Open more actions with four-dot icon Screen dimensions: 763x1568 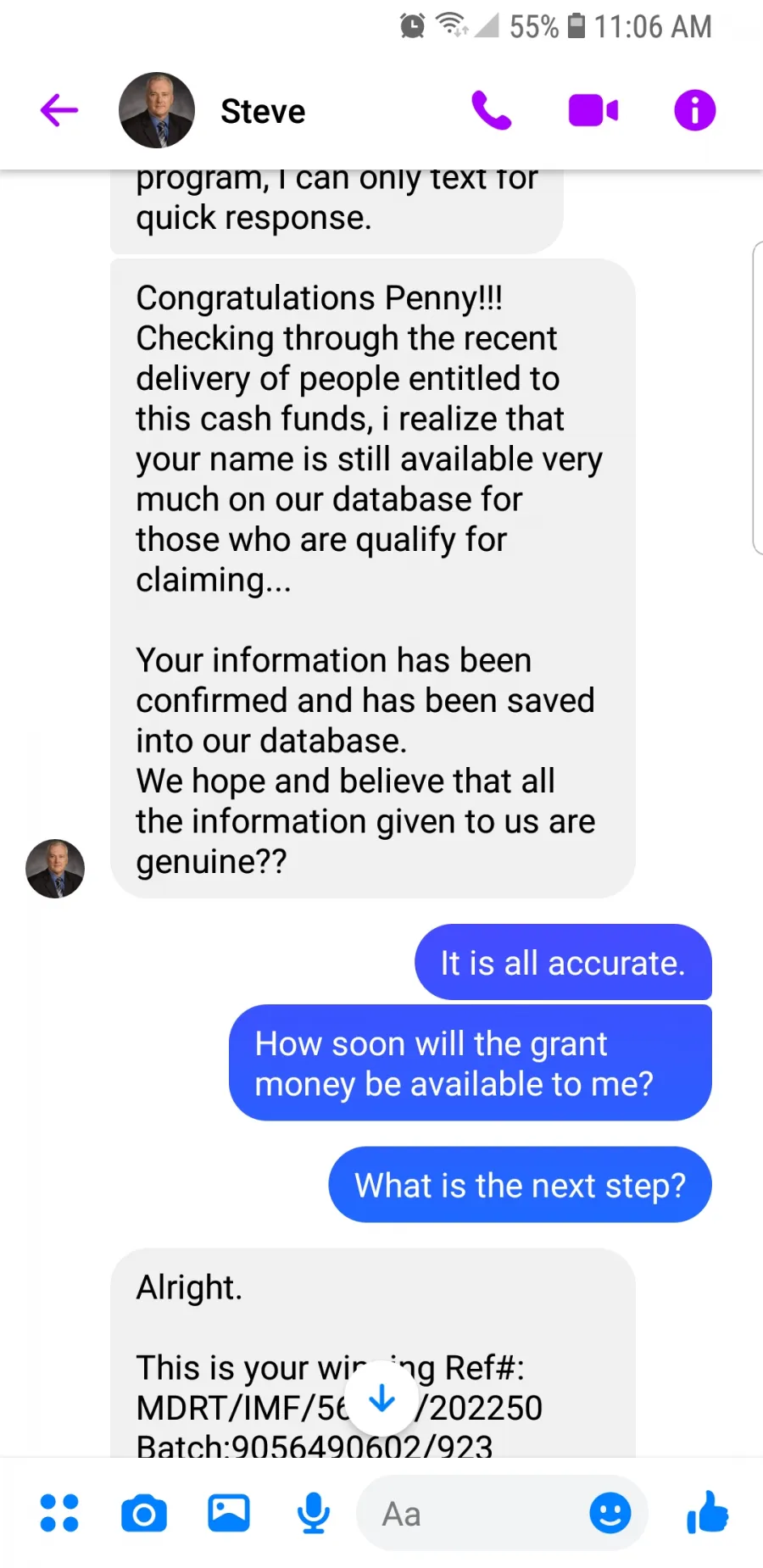tap(59, 1513)
